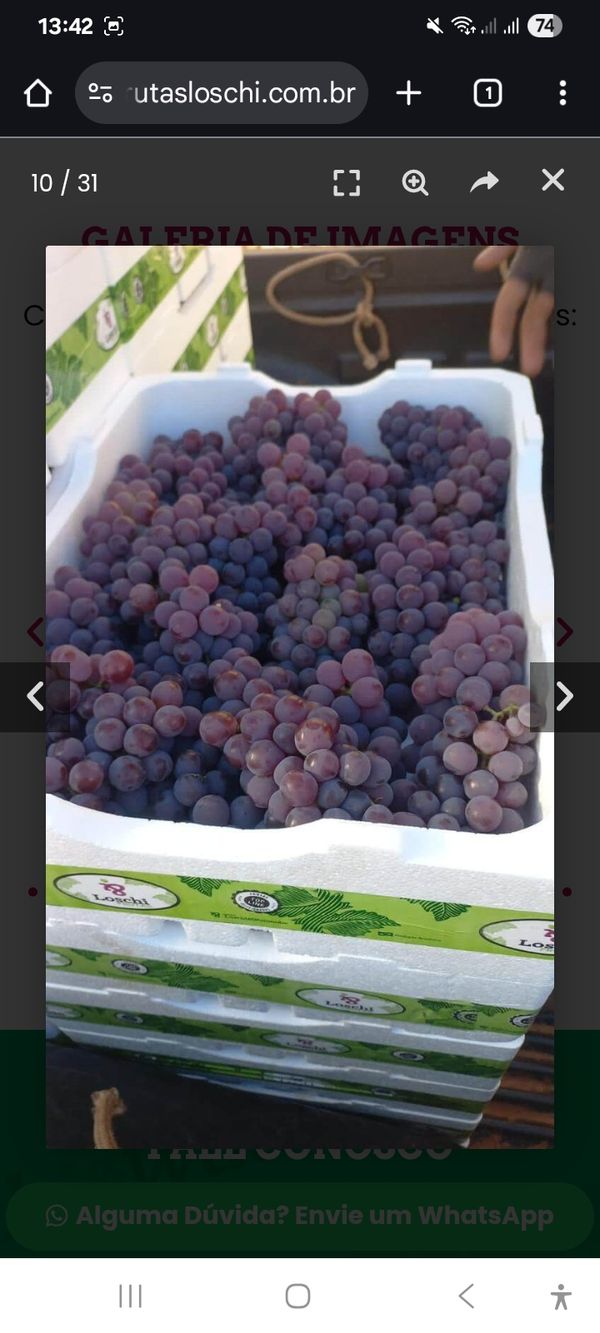Image resolution: width=600 pixels, height=1333 pixels.
Task: Open the browser overflow menu
Action: [563, 93]
